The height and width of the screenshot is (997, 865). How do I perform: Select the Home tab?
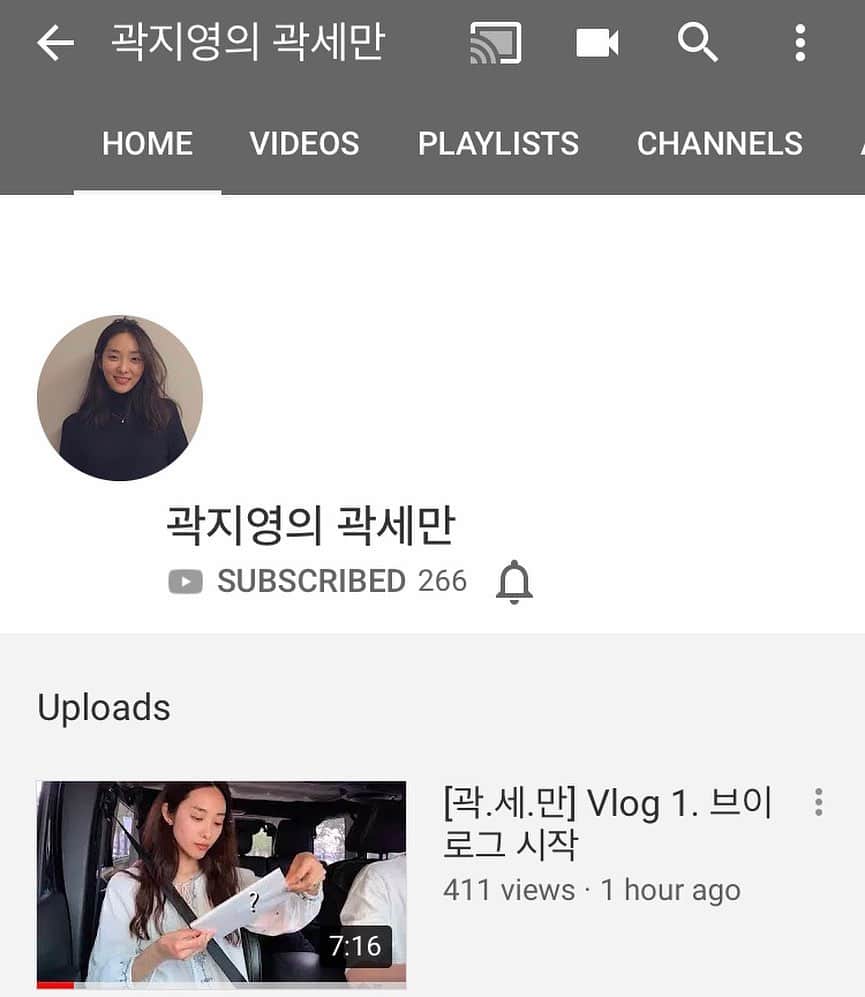click(147, 144)
